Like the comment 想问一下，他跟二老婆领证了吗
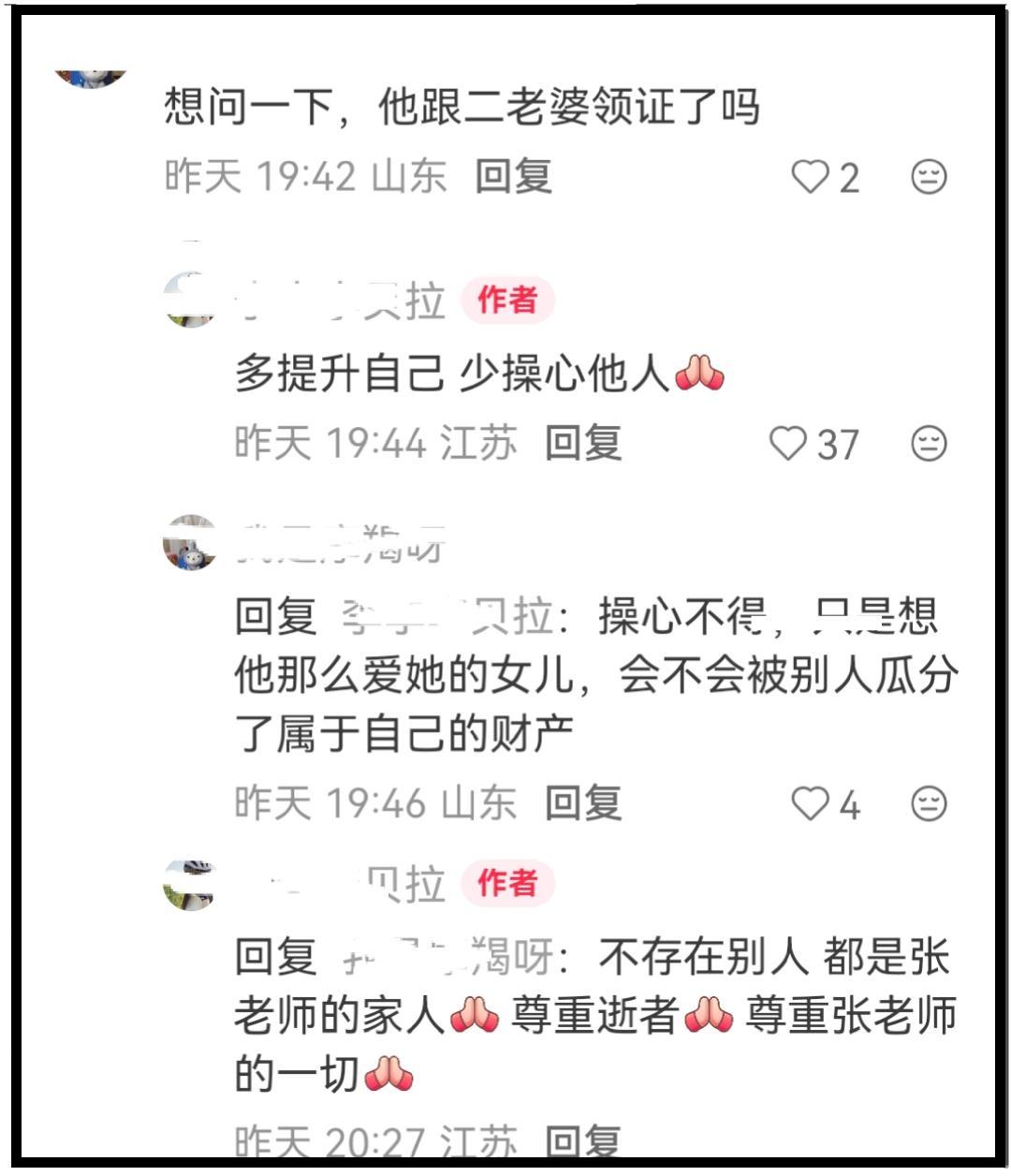Image resolution: width=1011 pixels, height=1176 pixels. (811, 177)
